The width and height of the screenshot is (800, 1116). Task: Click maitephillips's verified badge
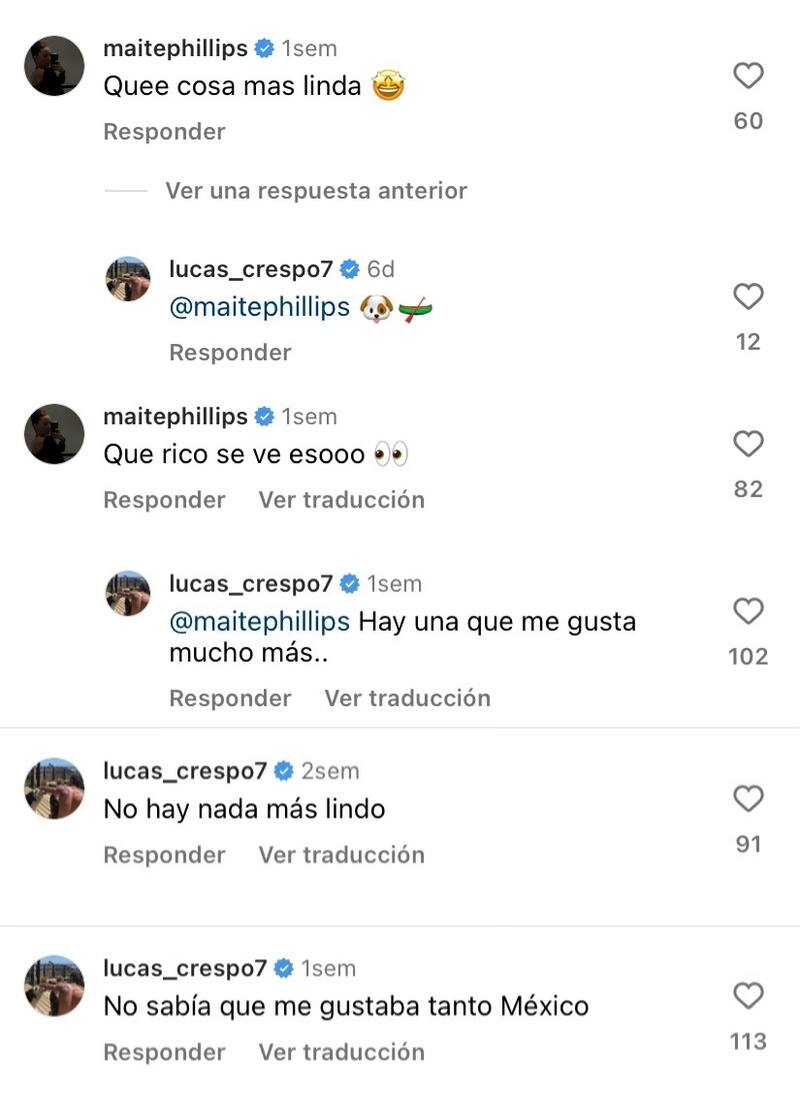tap(265, 47)
